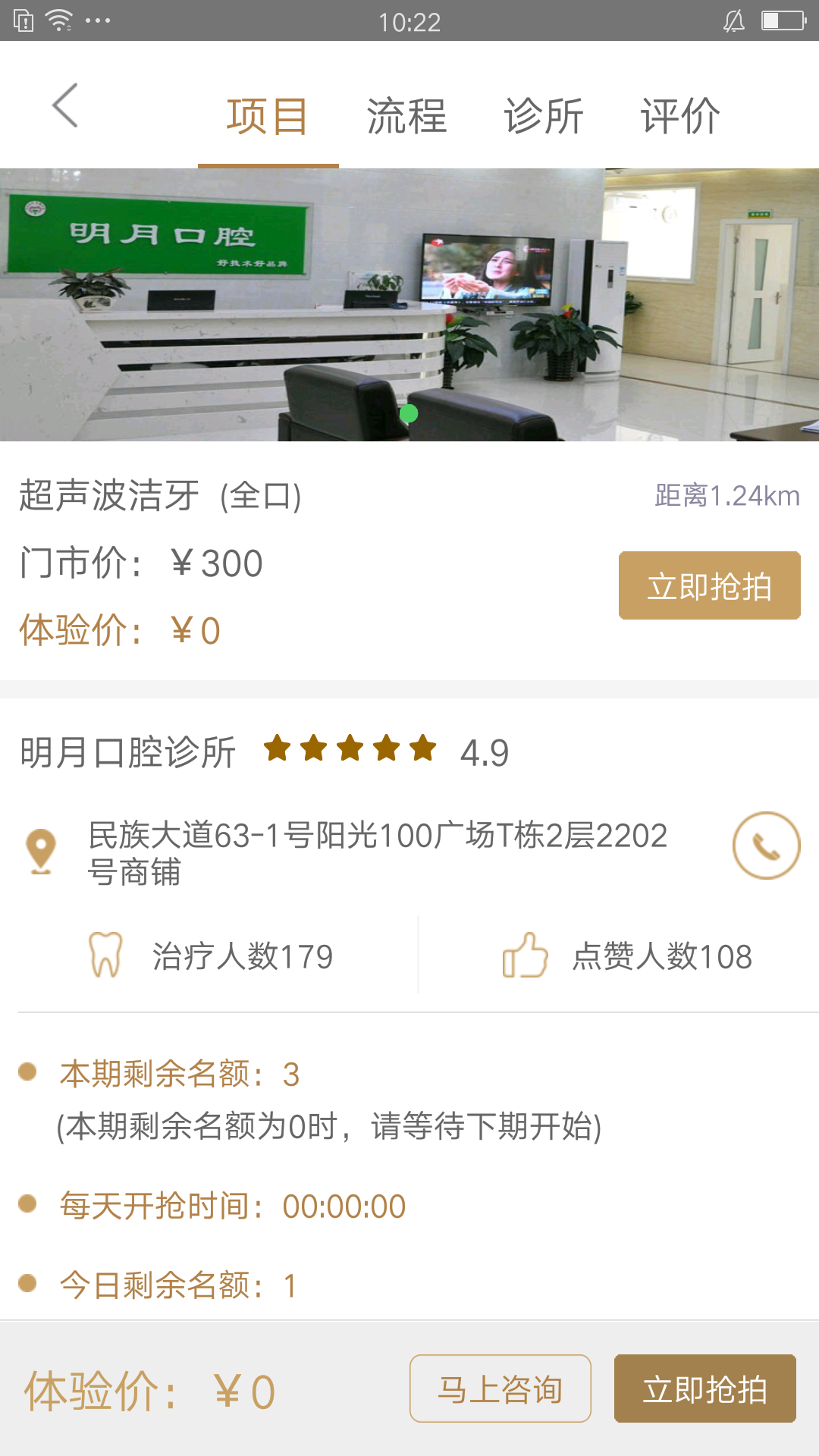
Task: Switch to the 流程 tab
Action: [406, 115]
